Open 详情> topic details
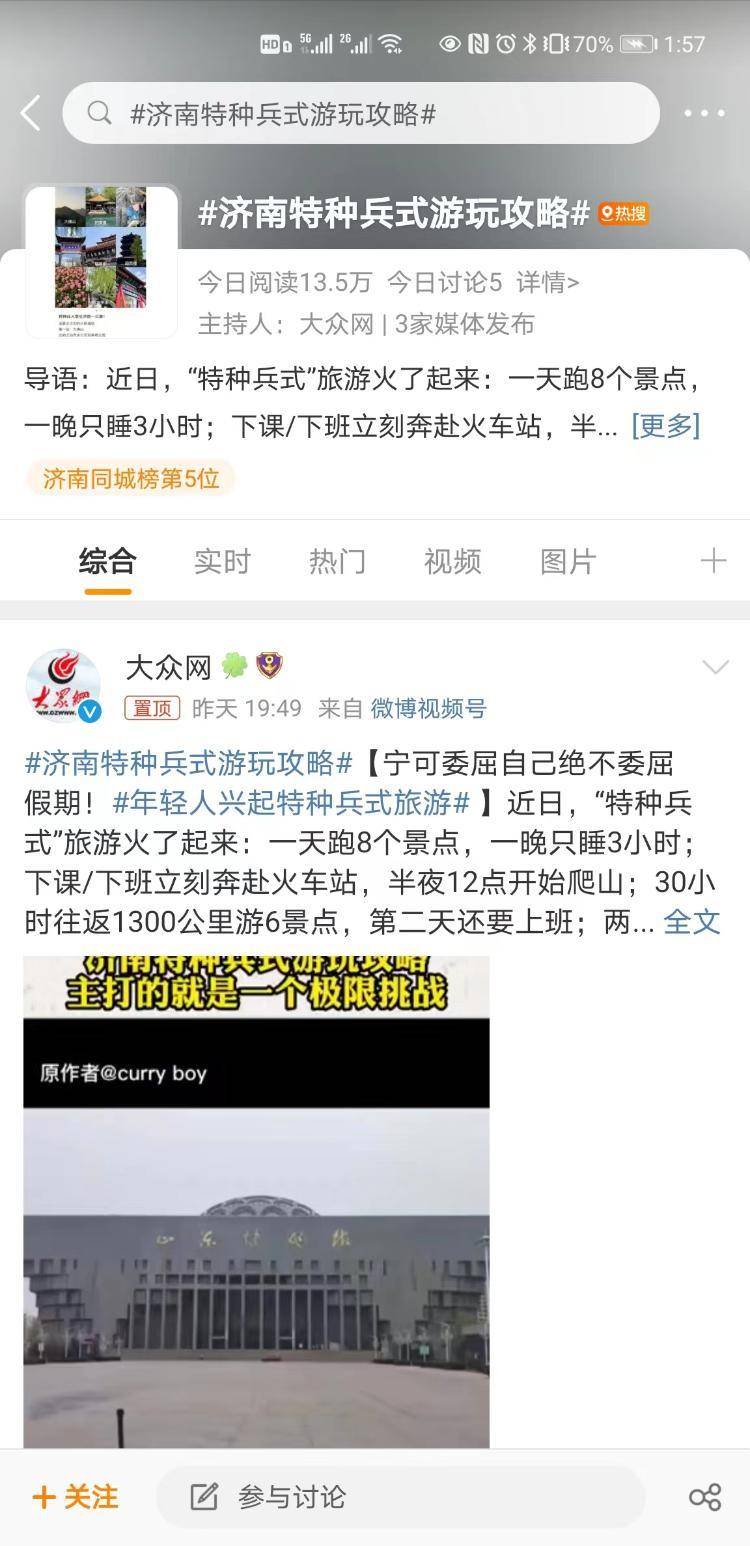The width and height of the screenshot is (750, 1546). (547, 283)
